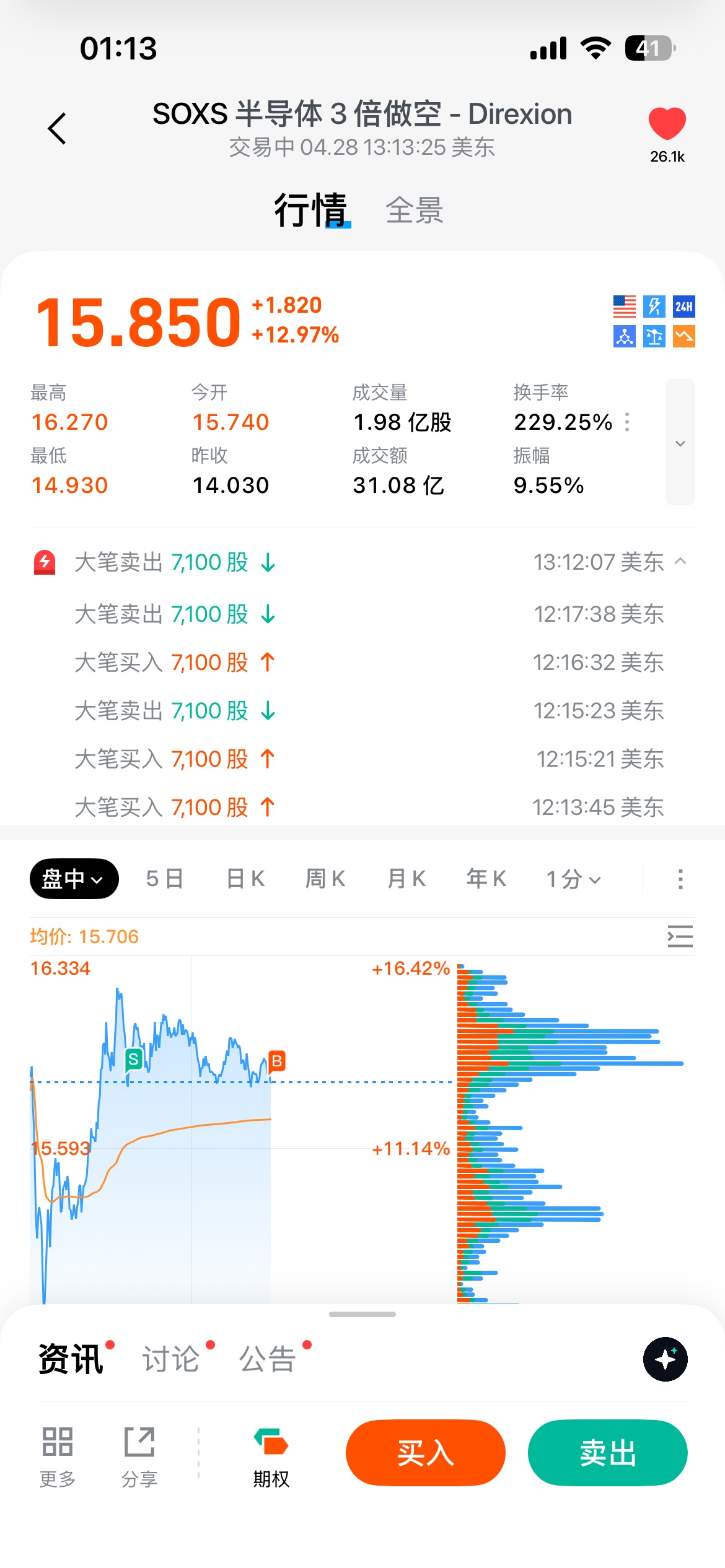Collapse the 大笔卖出 large-order list
The image size is (725, 1568).
pyautogui.click(x=680, y=562)
